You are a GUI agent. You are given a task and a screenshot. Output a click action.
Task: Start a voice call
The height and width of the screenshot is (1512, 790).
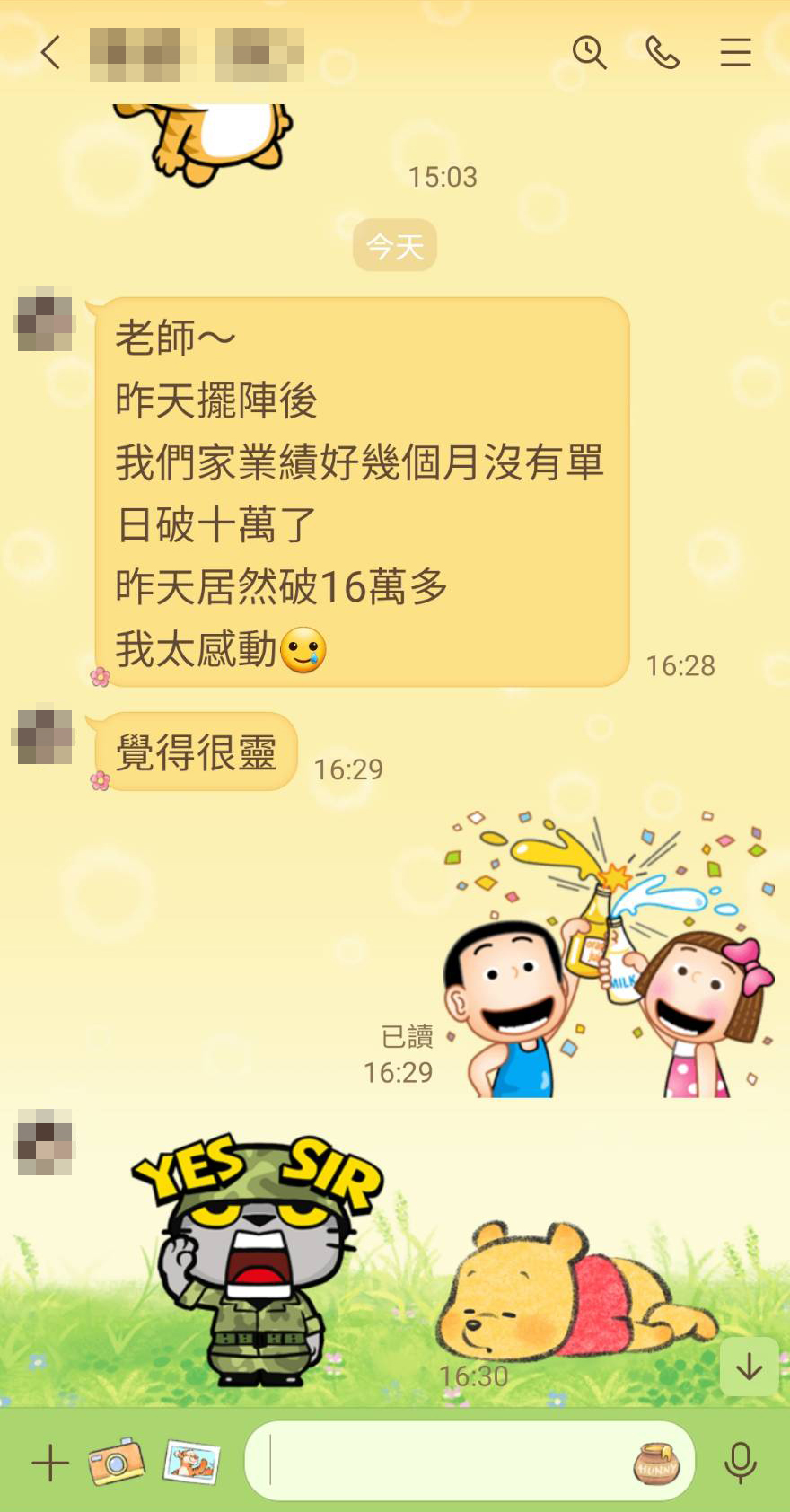click(663, 53)
